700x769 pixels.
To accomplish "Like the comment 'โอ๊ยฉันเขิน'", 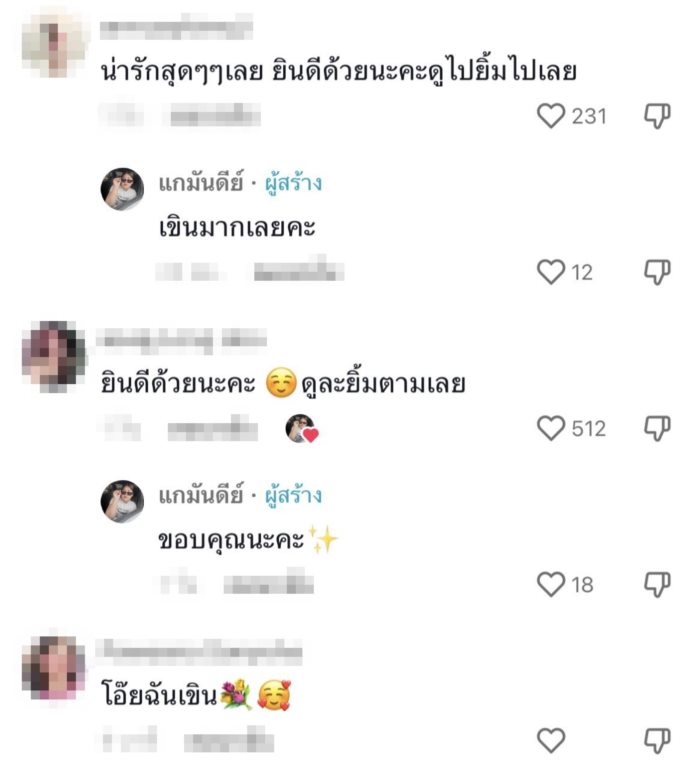I will (x=551, y=740).
